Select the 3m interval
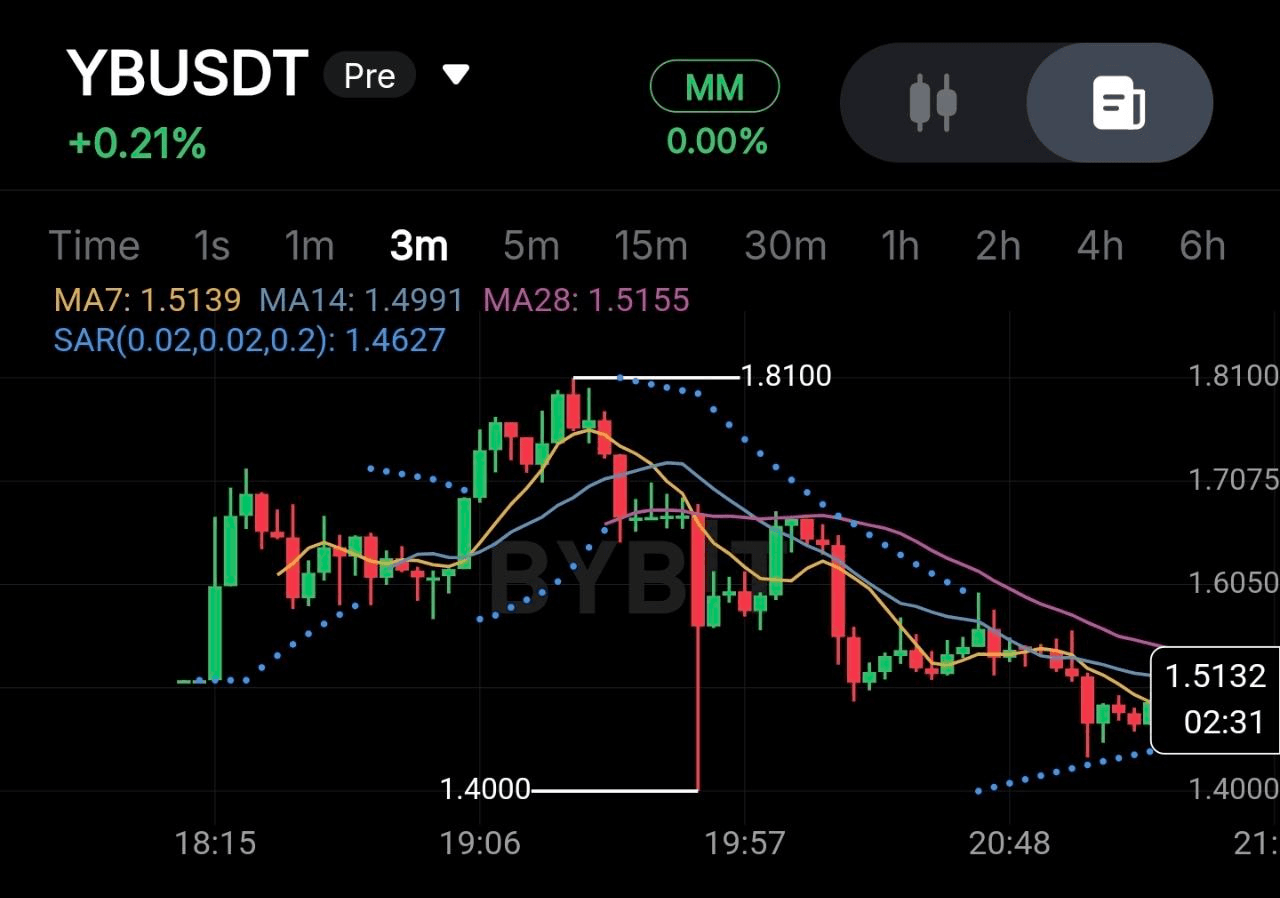Screen dimensions: 1280x898 pyautogui.click(x=418, y=246)
